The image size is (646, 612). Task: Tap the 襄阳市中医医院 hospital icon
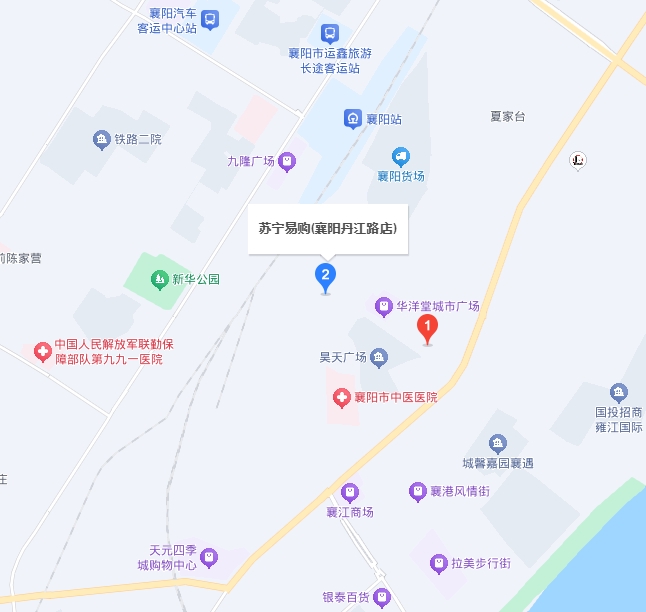342,397
